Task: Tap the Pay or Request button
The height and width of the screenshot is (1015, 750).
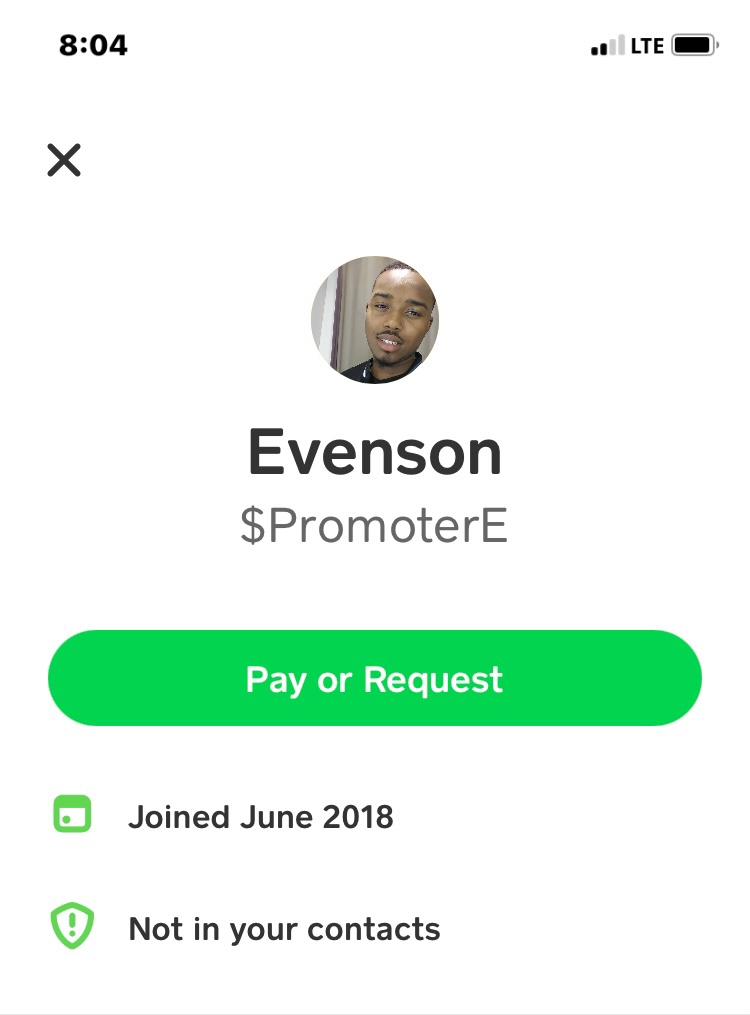Action: (375, 679)
